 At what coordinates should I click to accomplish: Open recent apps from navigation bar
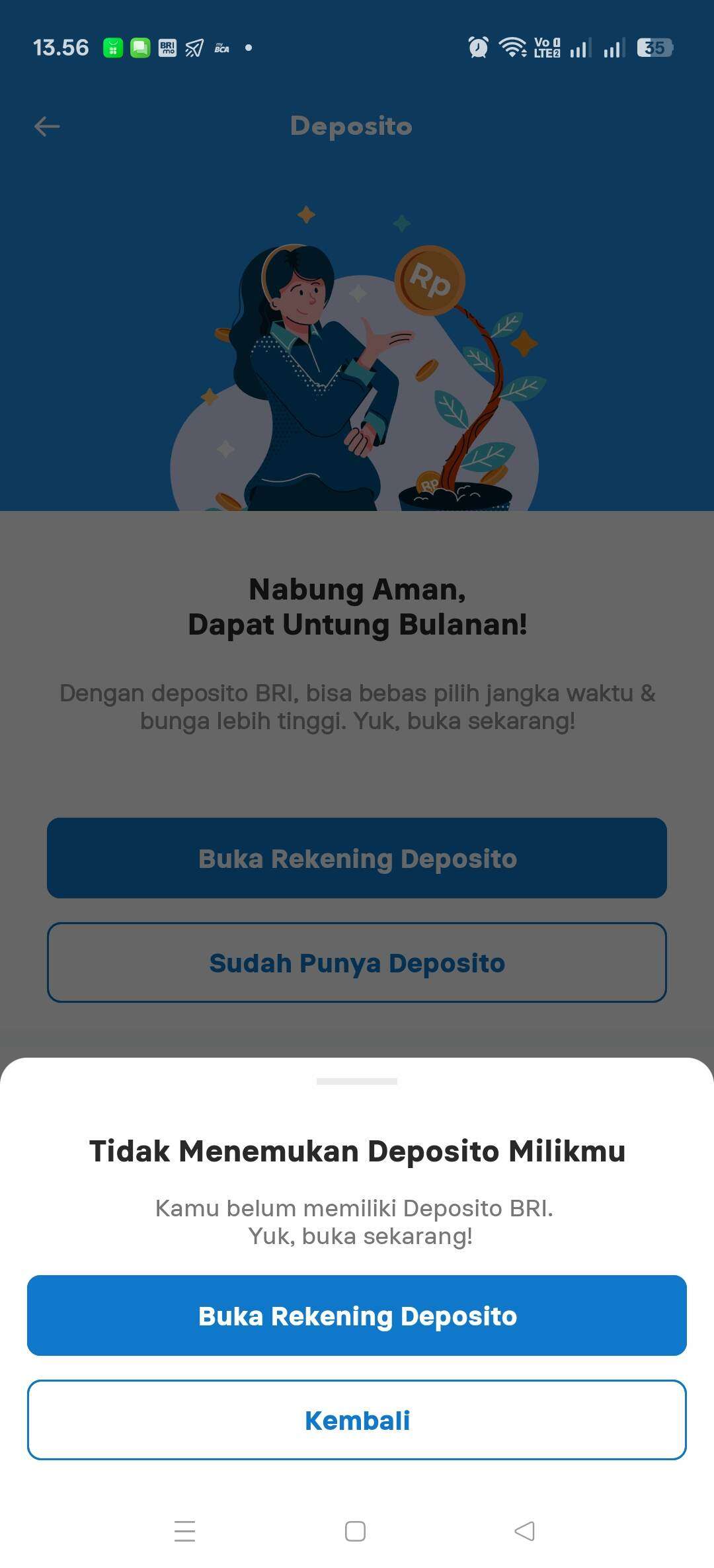[x=185, y=1531]
